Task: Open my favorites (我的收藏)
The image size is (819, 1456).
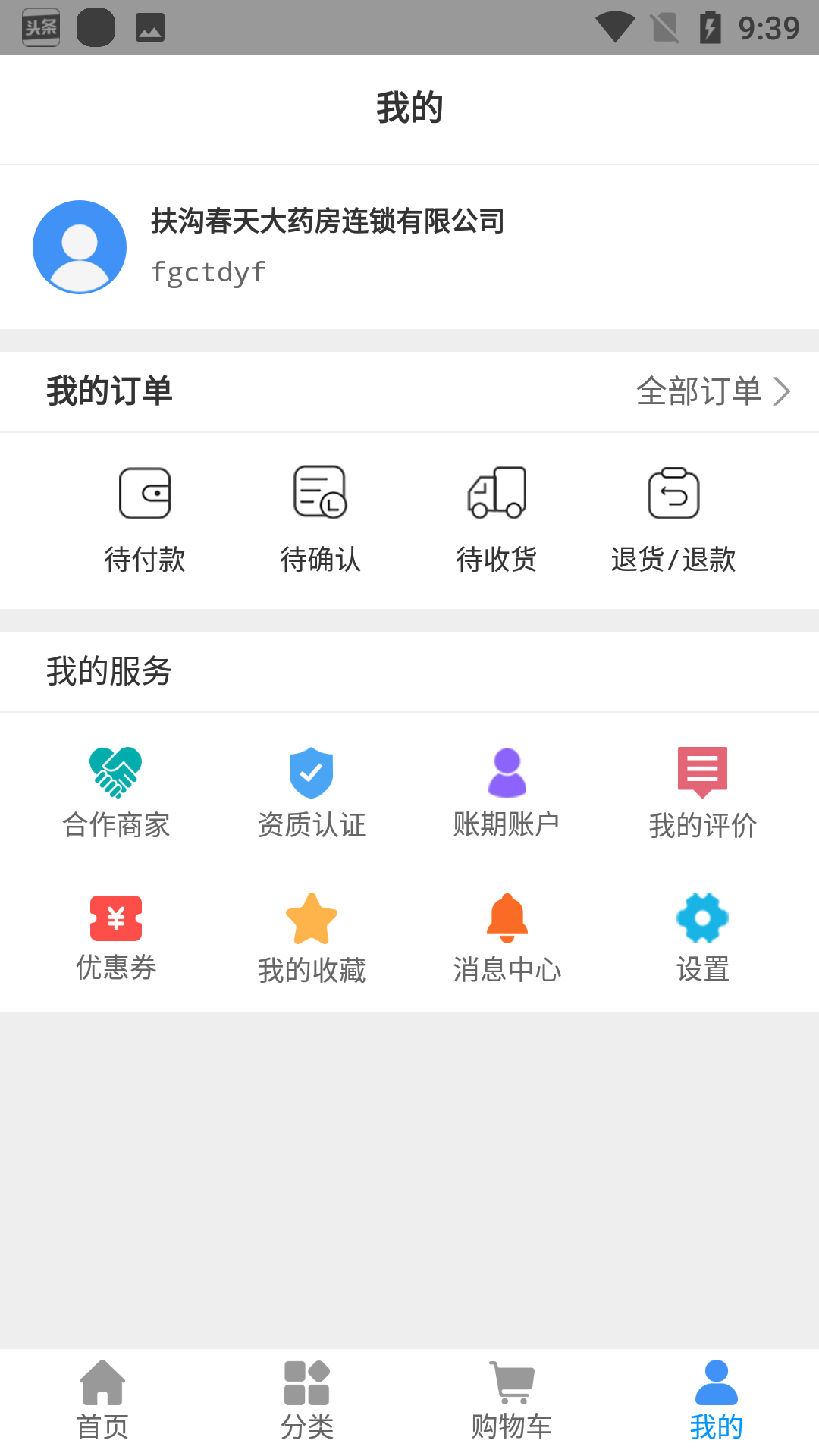Action: tap(312, 938)
